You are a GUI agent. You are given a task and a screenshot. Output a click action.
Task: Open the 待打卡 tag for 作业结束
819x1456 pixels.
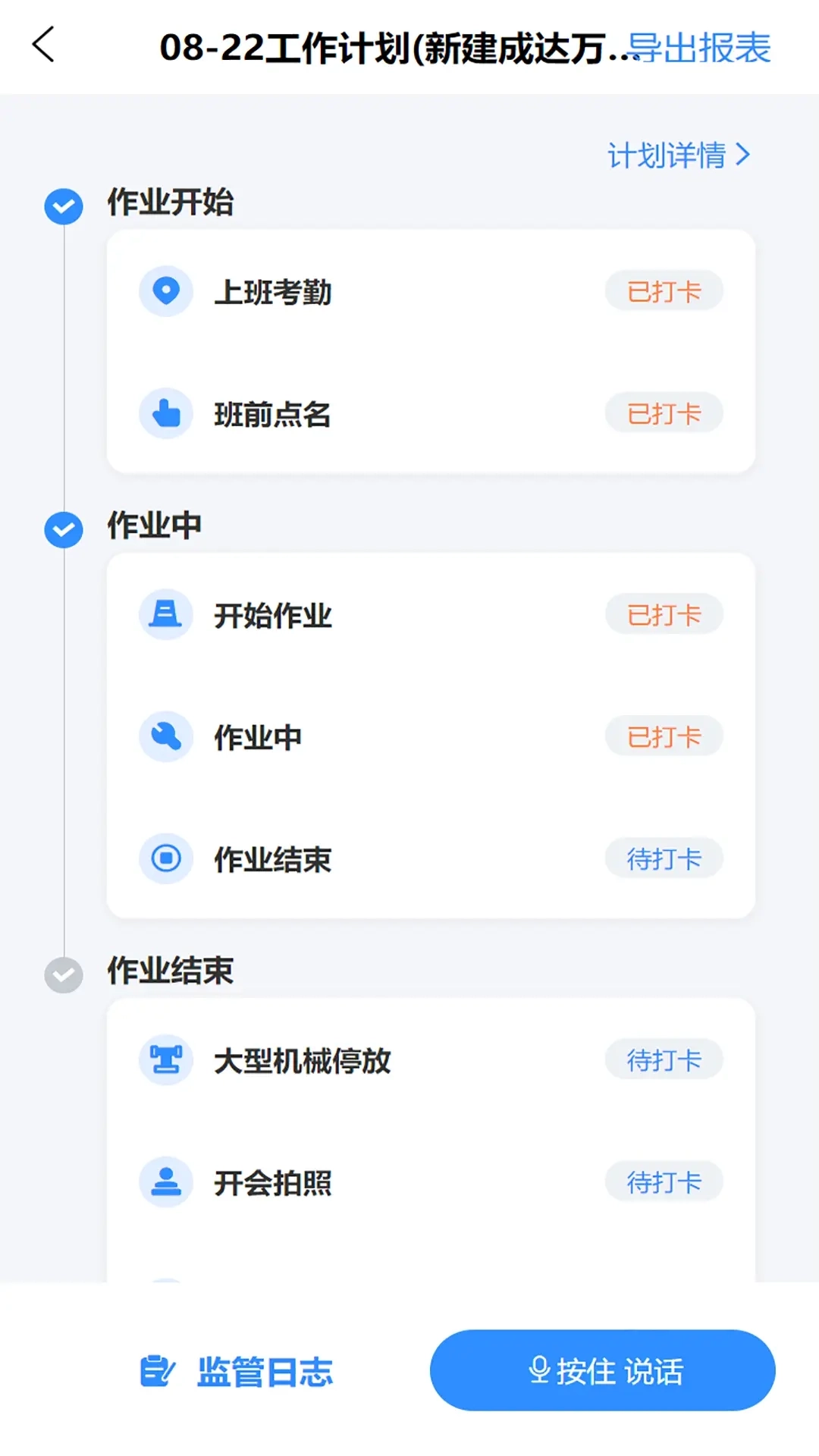664,859
